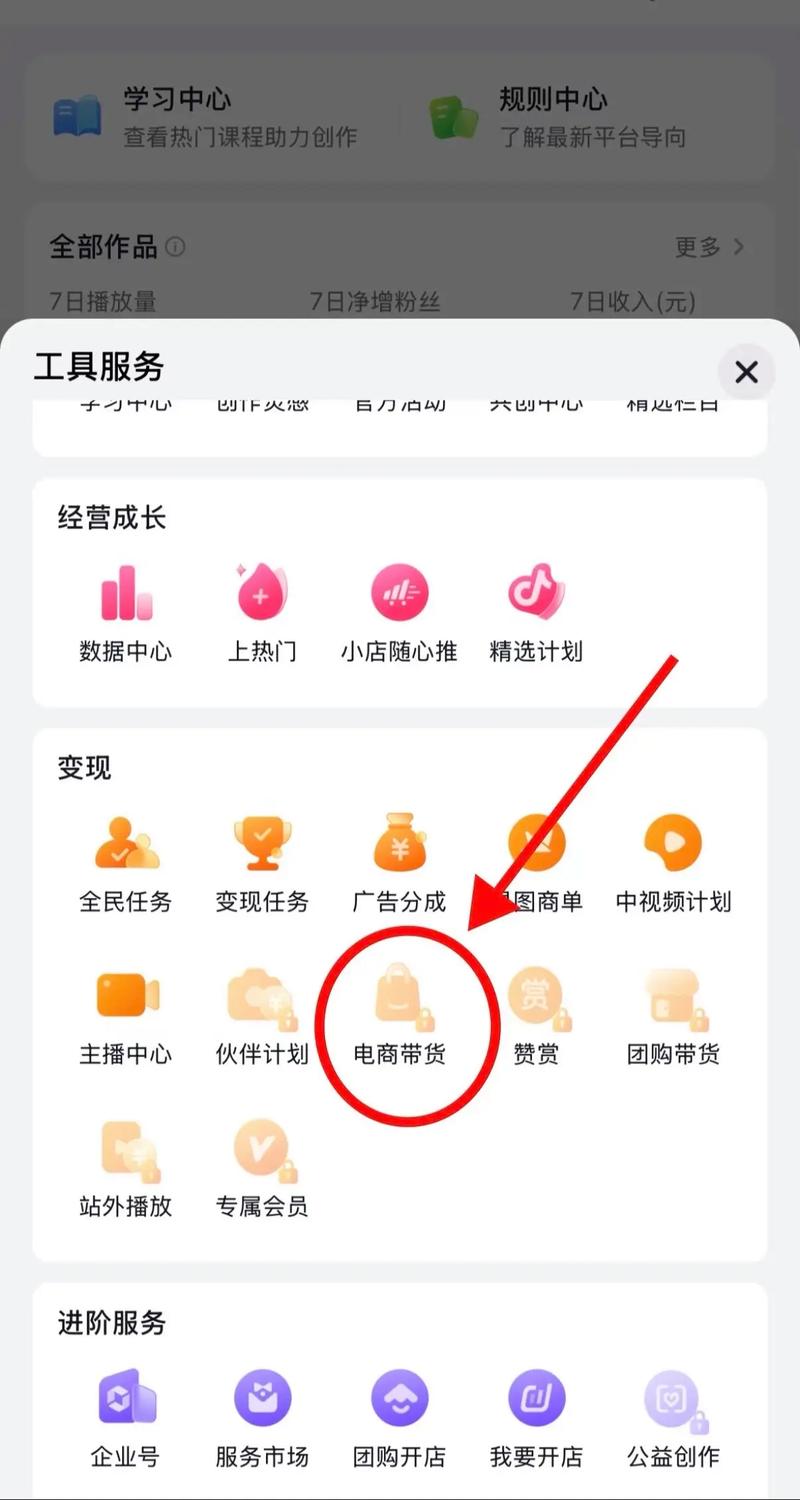Open the 主播中心 livestream center
Screen dimensions: 800x1500
(x=124, y=1010)
